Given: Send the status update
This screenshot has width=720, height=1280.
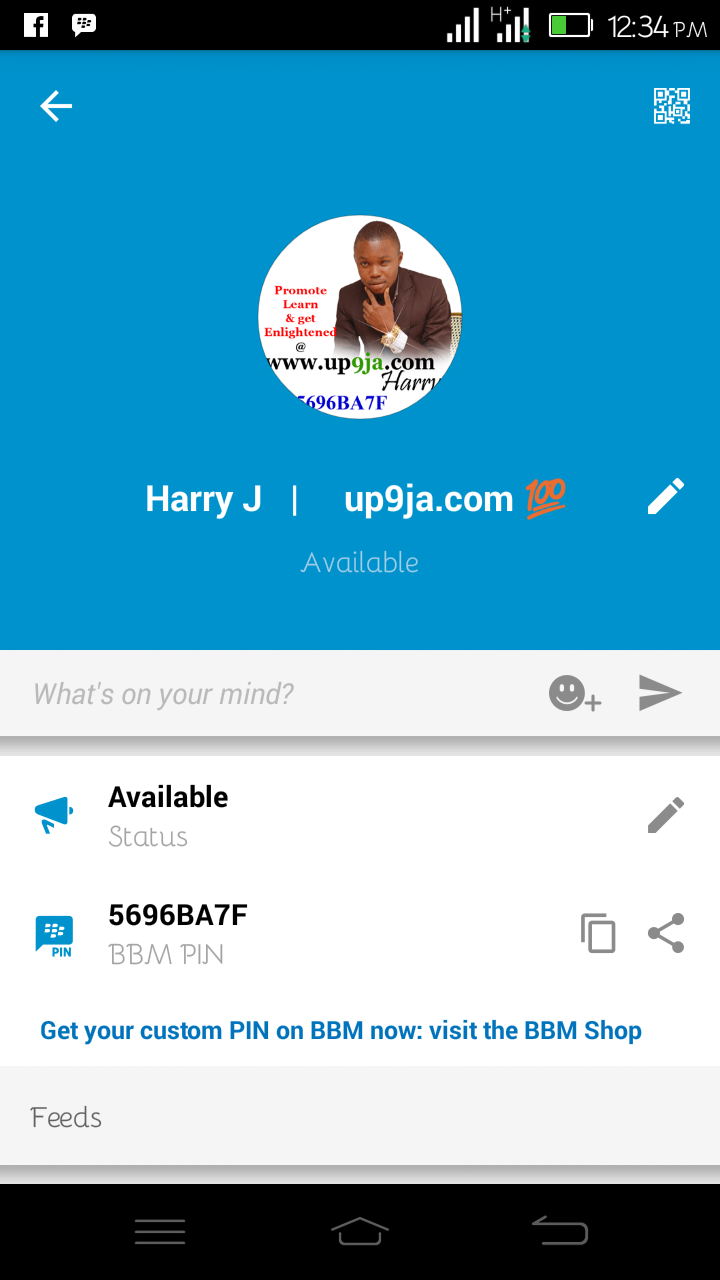Looking at the screenshot, I should click(660, 693).
